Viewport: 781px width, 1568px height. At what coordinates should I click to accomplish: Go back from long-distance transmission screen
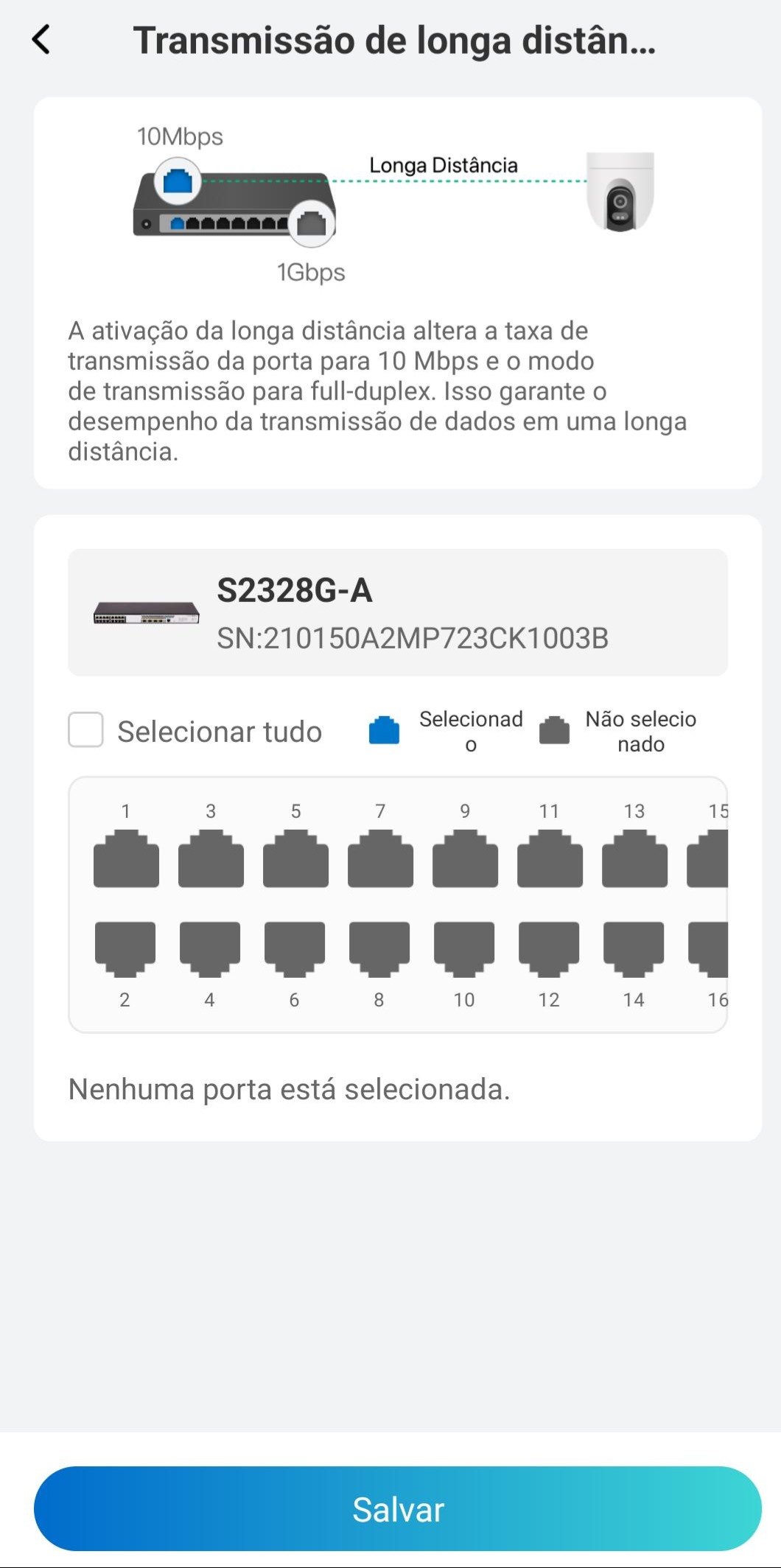pyautogui.click(x=41, y=40)
